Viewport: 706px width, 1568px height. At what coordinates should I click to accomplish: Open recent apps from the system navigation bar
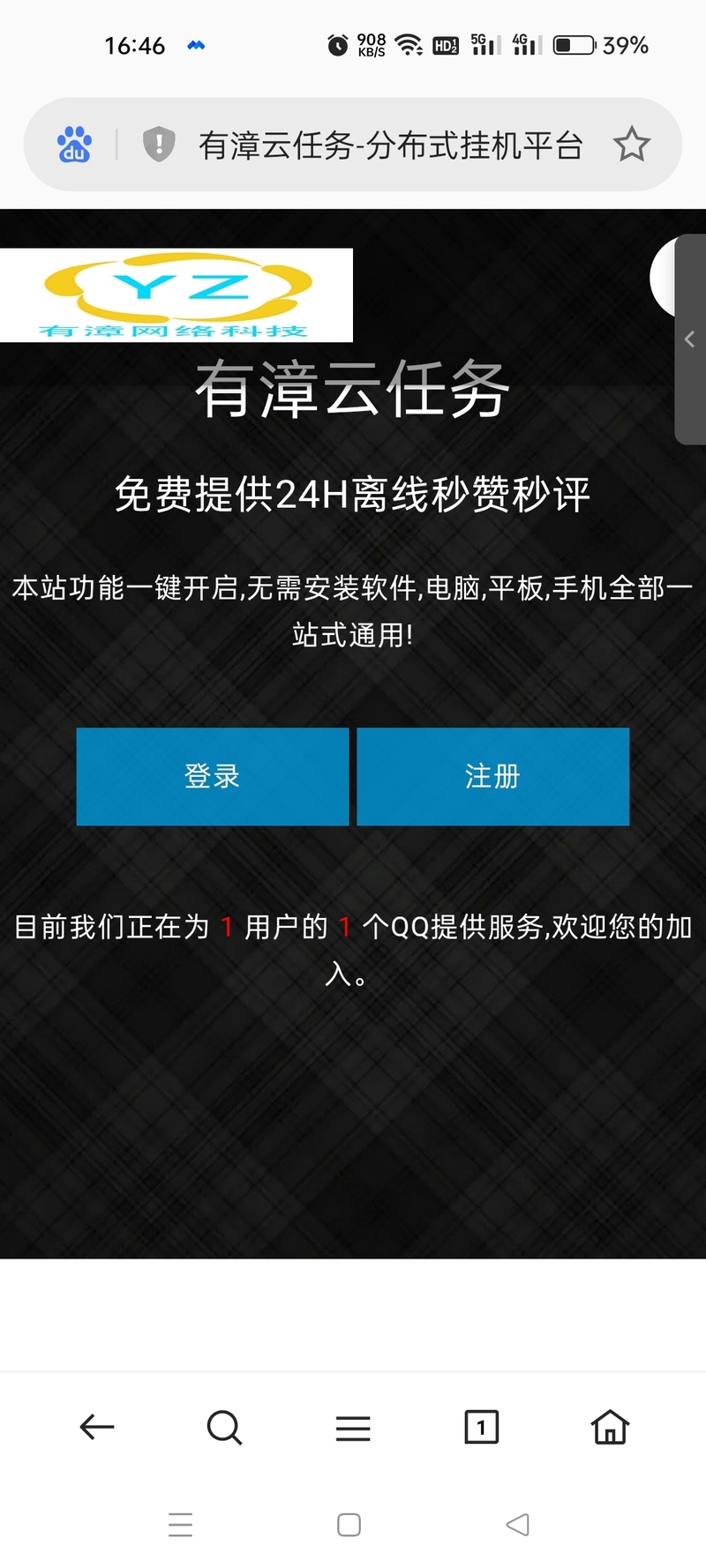pyautogui.click(x=180, y=1525)
